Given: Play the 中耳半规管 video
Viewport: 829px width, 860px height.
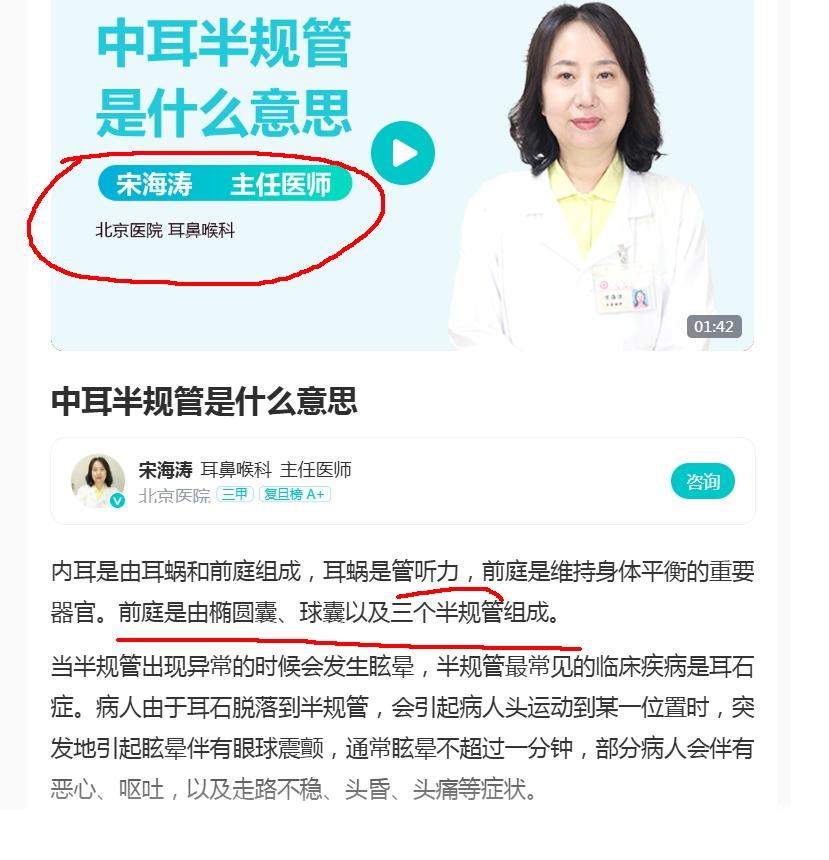Looking at the screenshot, I should point(403,153).
